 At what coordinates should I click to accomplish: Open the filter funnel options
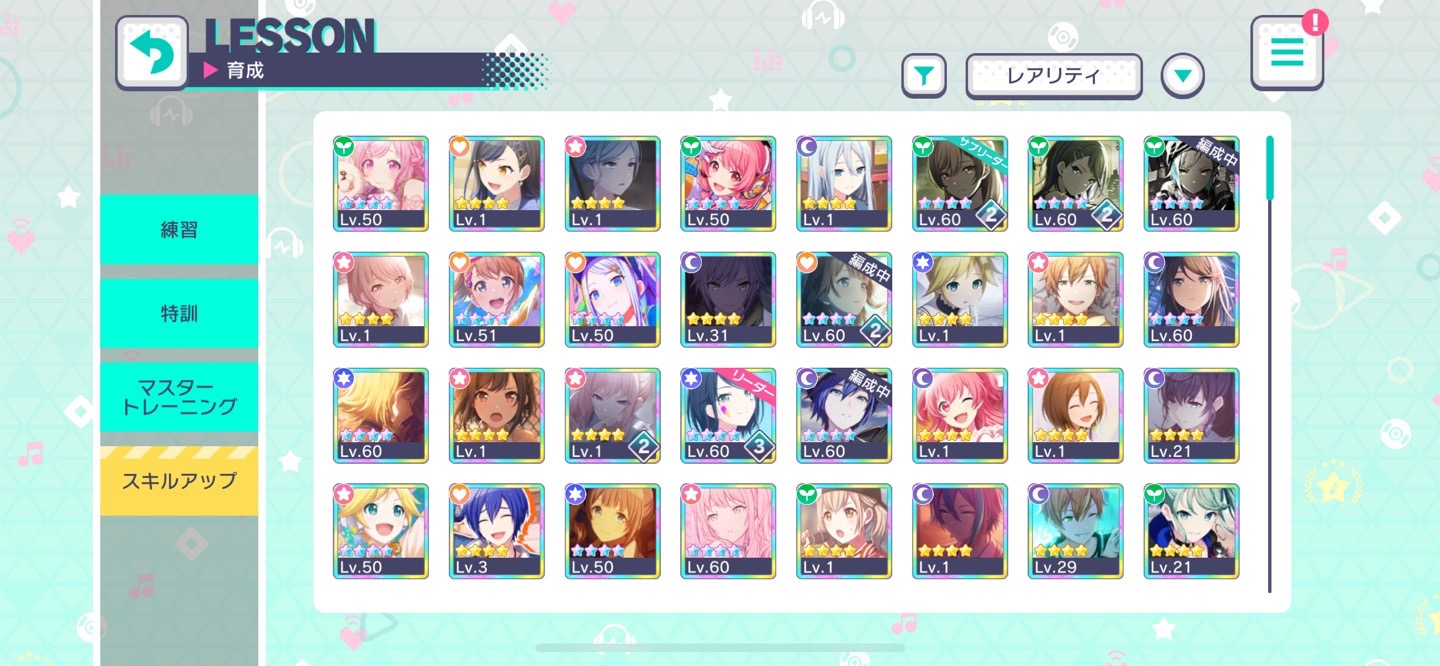(924, 76)
